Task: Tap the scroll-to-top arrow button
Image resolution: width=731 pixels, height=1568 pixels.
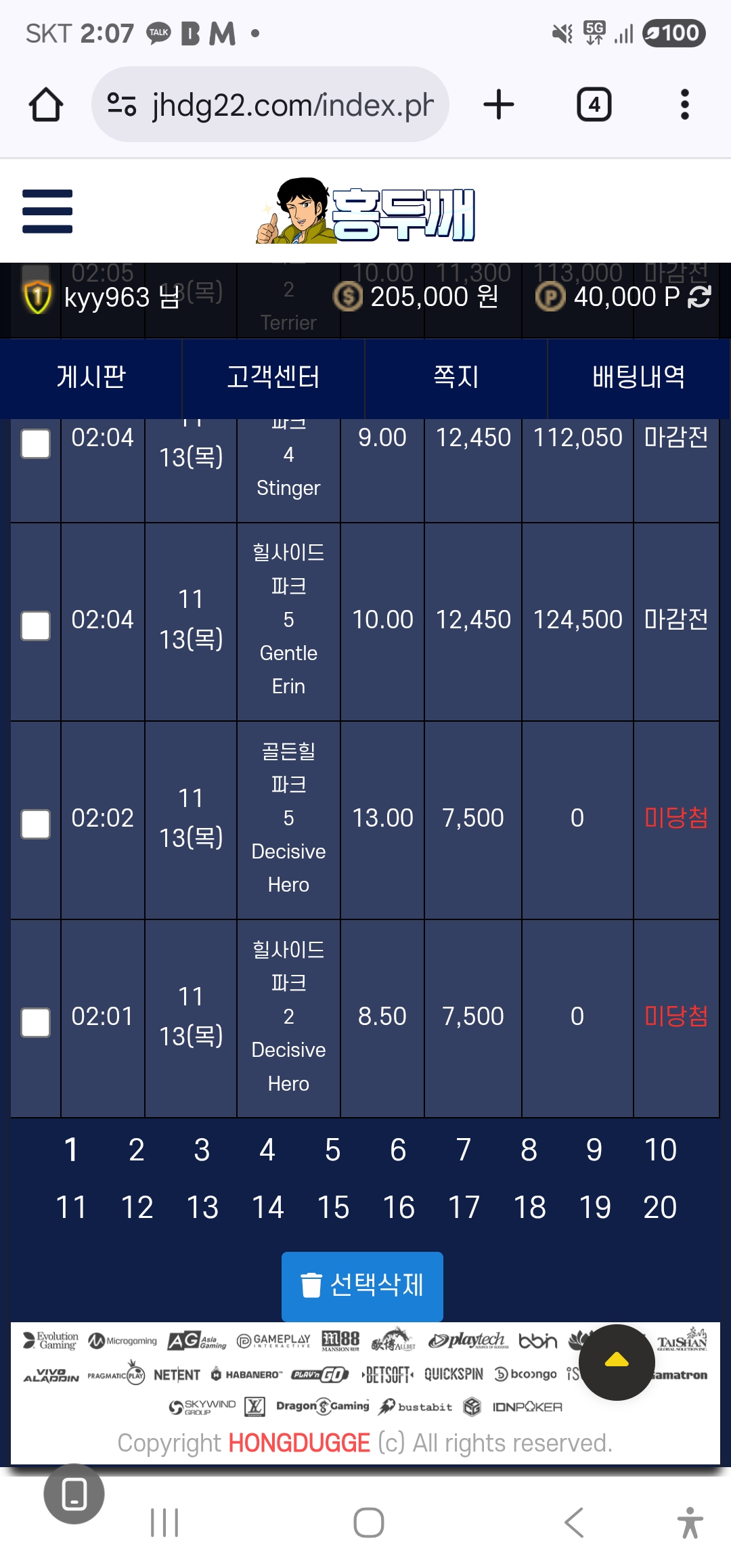Action: (x=616, y=1362)
